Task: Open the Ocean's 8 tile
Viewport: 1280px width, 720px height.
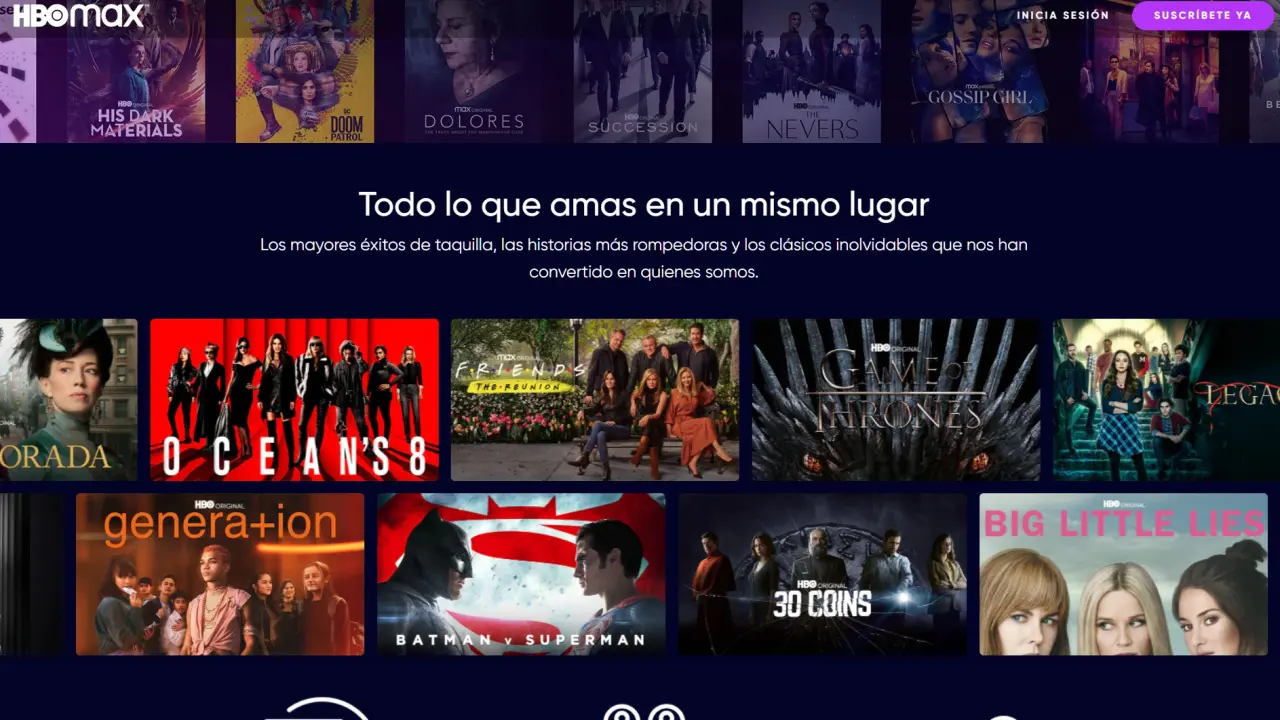Action: point(294,400)
